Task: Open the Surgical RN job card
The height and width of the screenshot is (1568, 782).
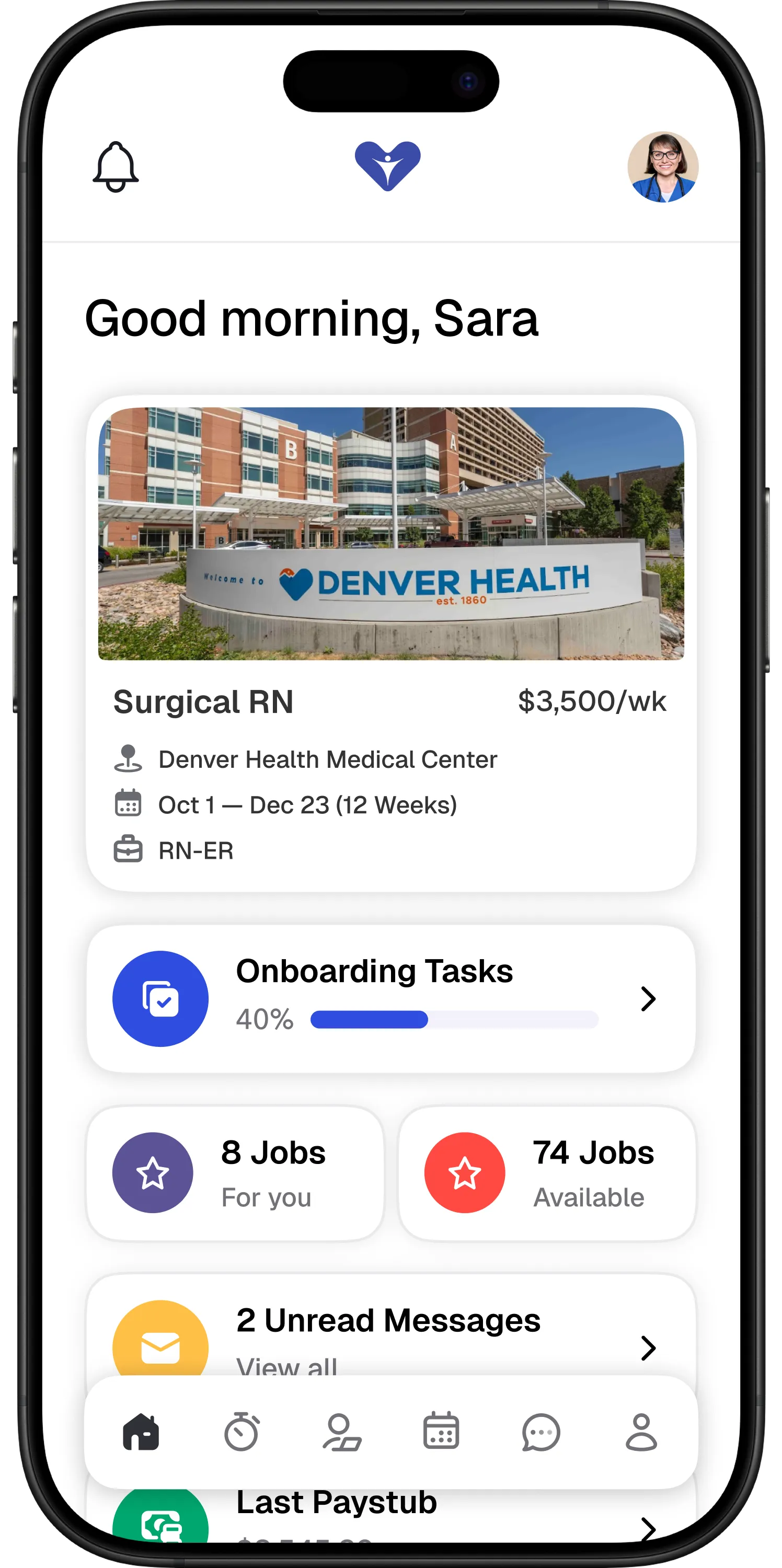Action: pyautogui.click(x=390, y=643)
